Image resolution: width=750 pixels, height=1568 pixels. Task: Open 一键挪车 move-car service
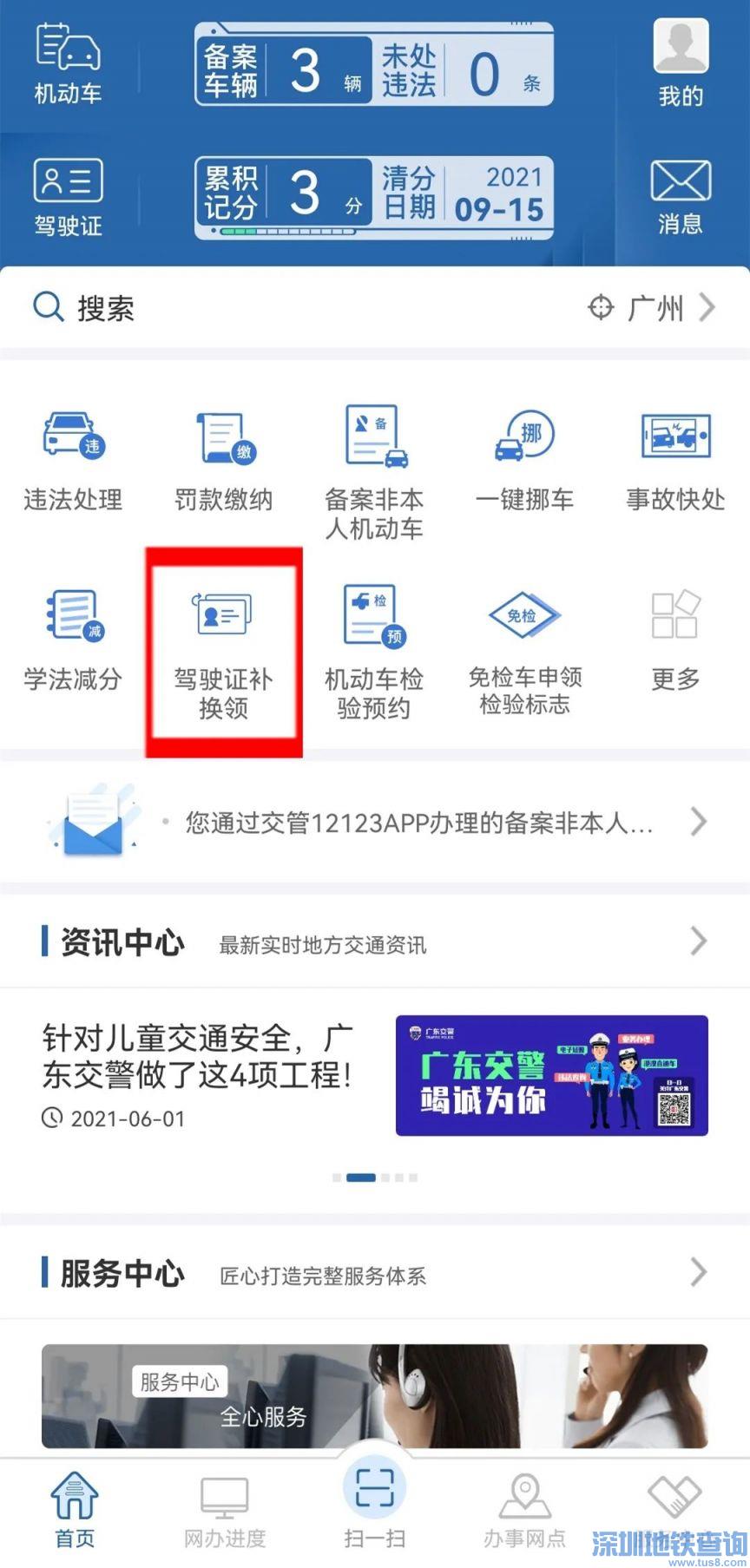[524, 461]
